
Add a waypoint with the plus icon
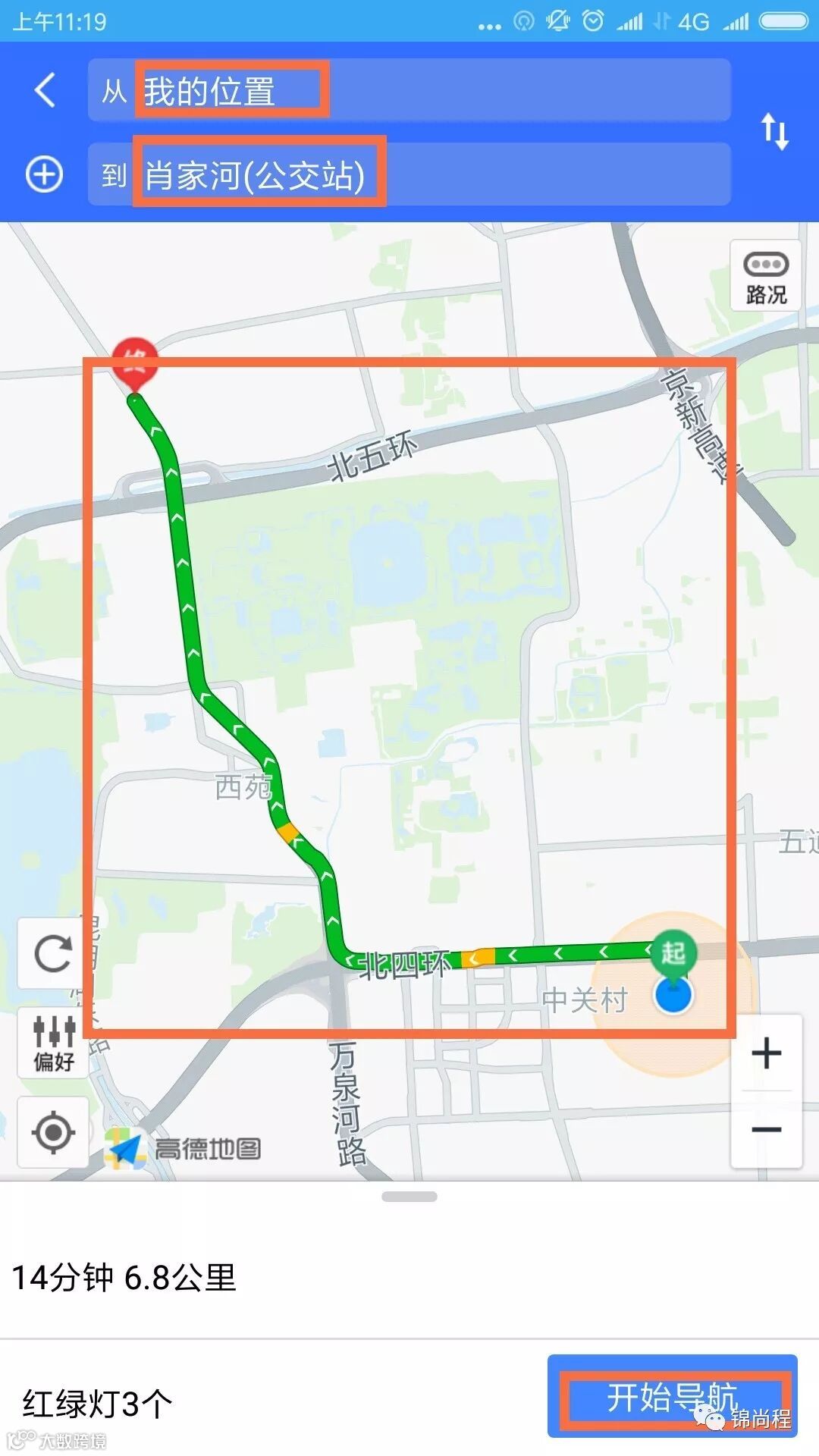click(44, 174)
